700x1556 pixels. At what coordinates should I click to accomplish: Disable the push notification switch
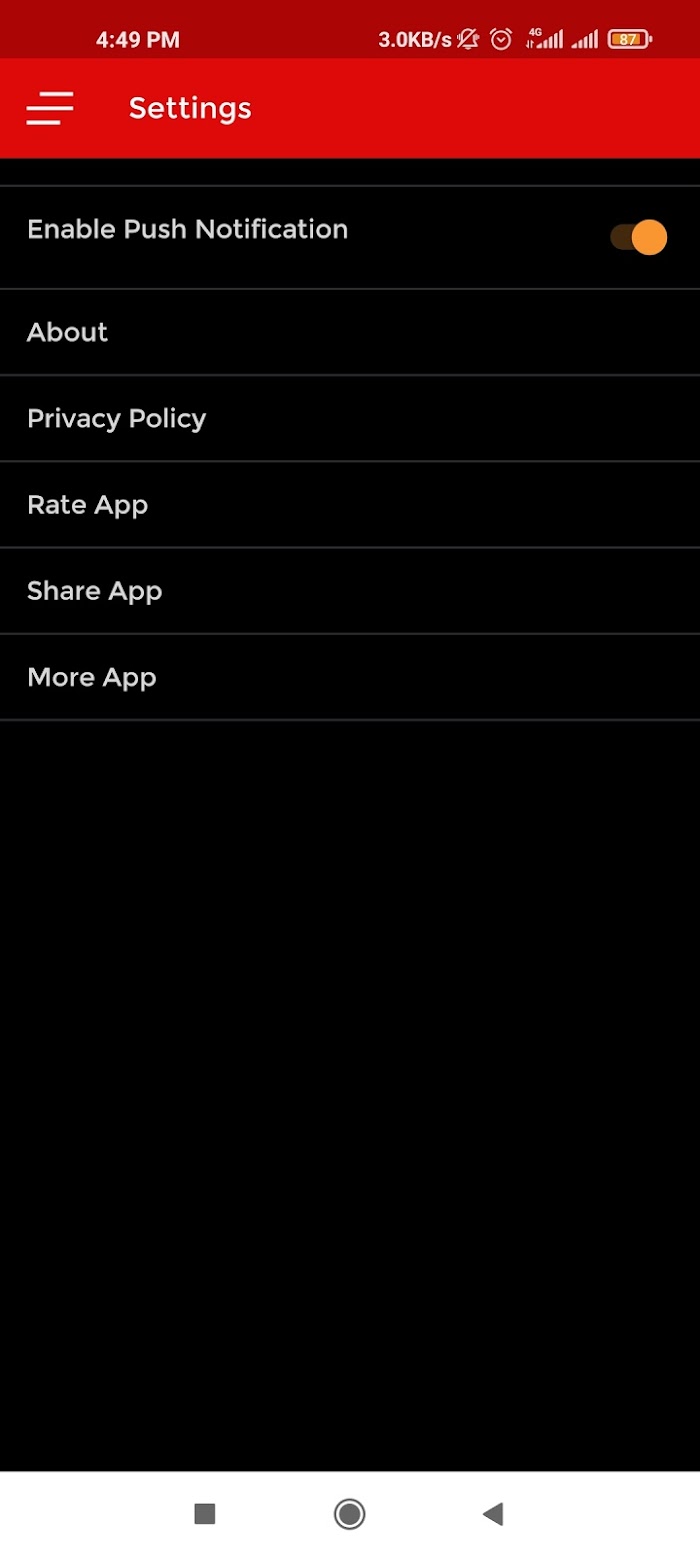[639, 237]
